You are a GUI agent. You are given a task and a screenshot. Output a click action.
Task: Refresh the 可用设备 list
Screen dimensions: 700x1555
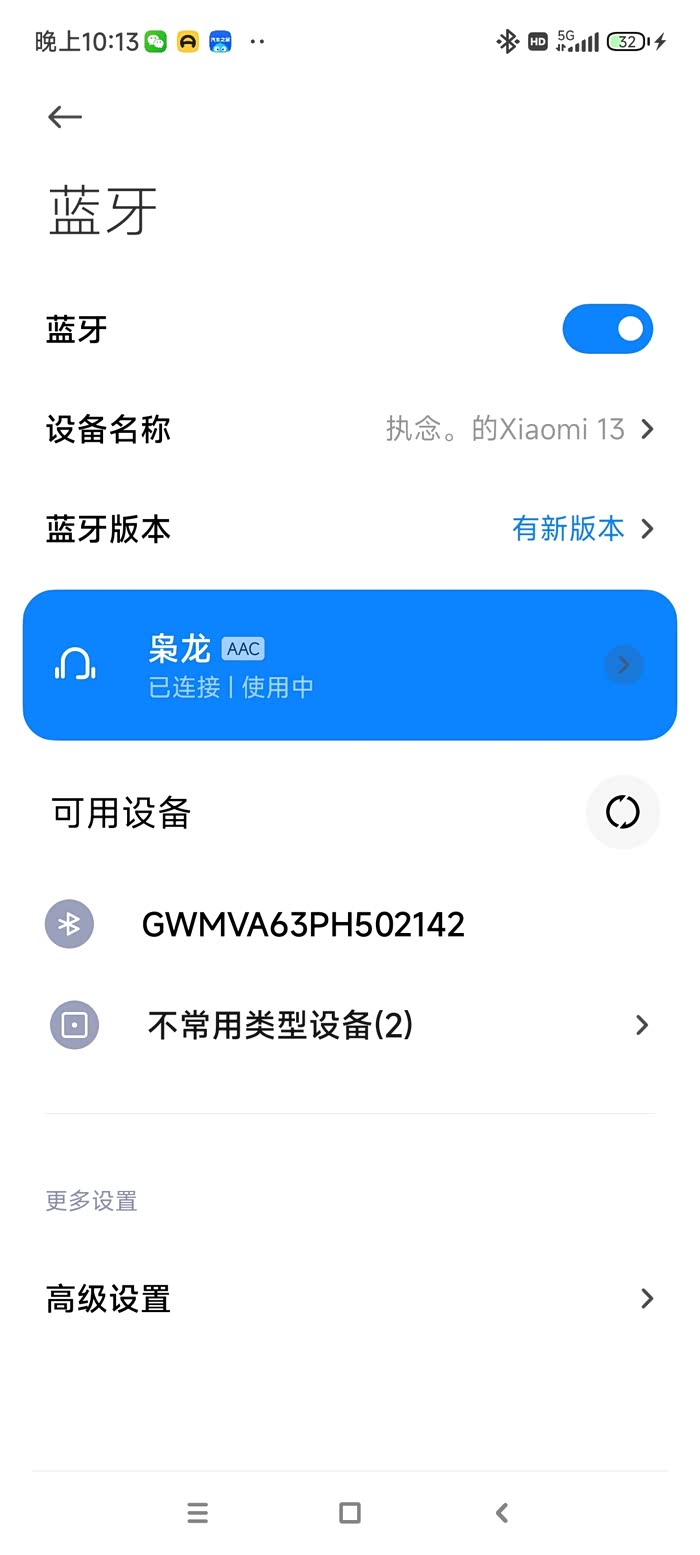[x=622, y=812]
